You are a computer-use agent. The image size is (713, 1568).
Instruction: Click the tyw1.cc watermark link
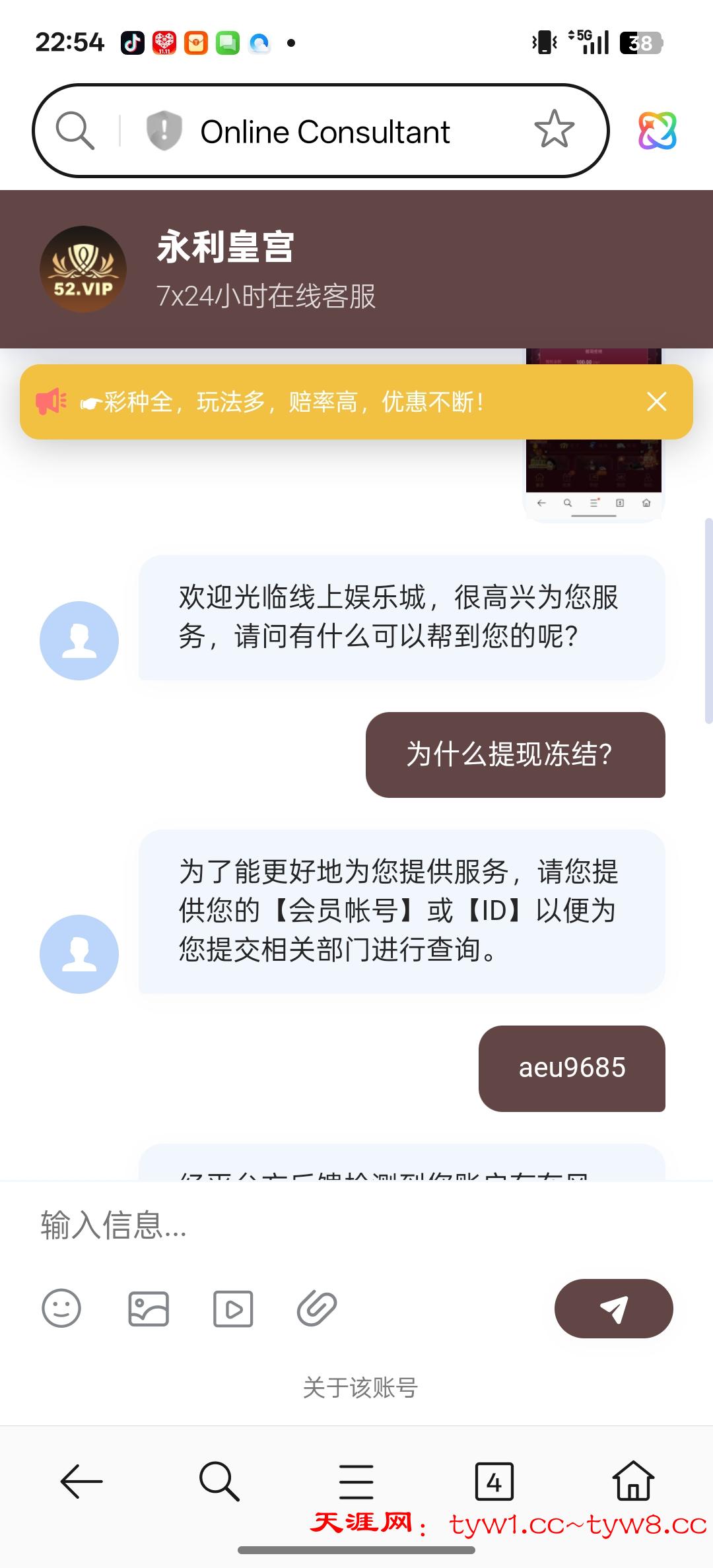coord(502,1526)
